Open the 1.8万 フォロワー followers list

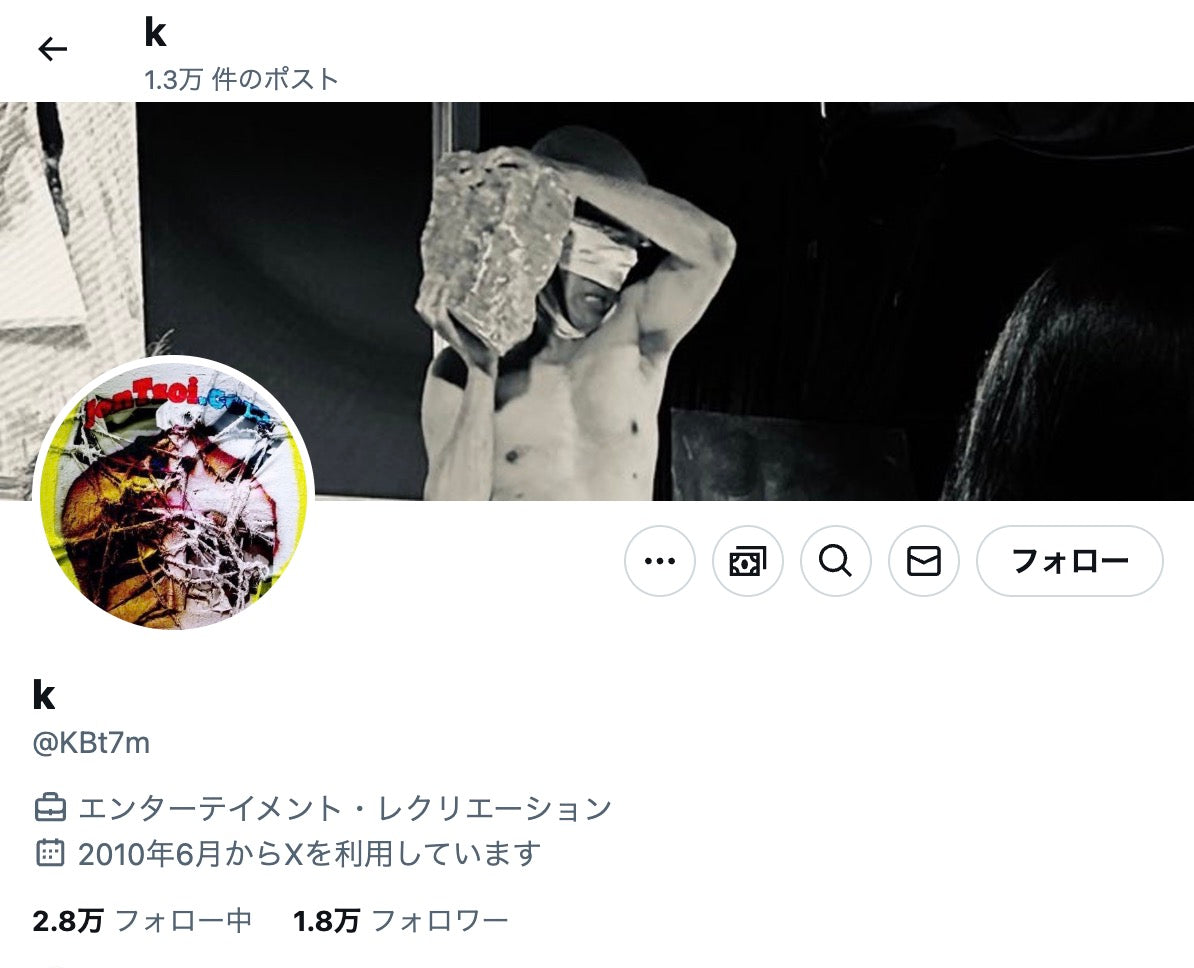pos(400,921)
